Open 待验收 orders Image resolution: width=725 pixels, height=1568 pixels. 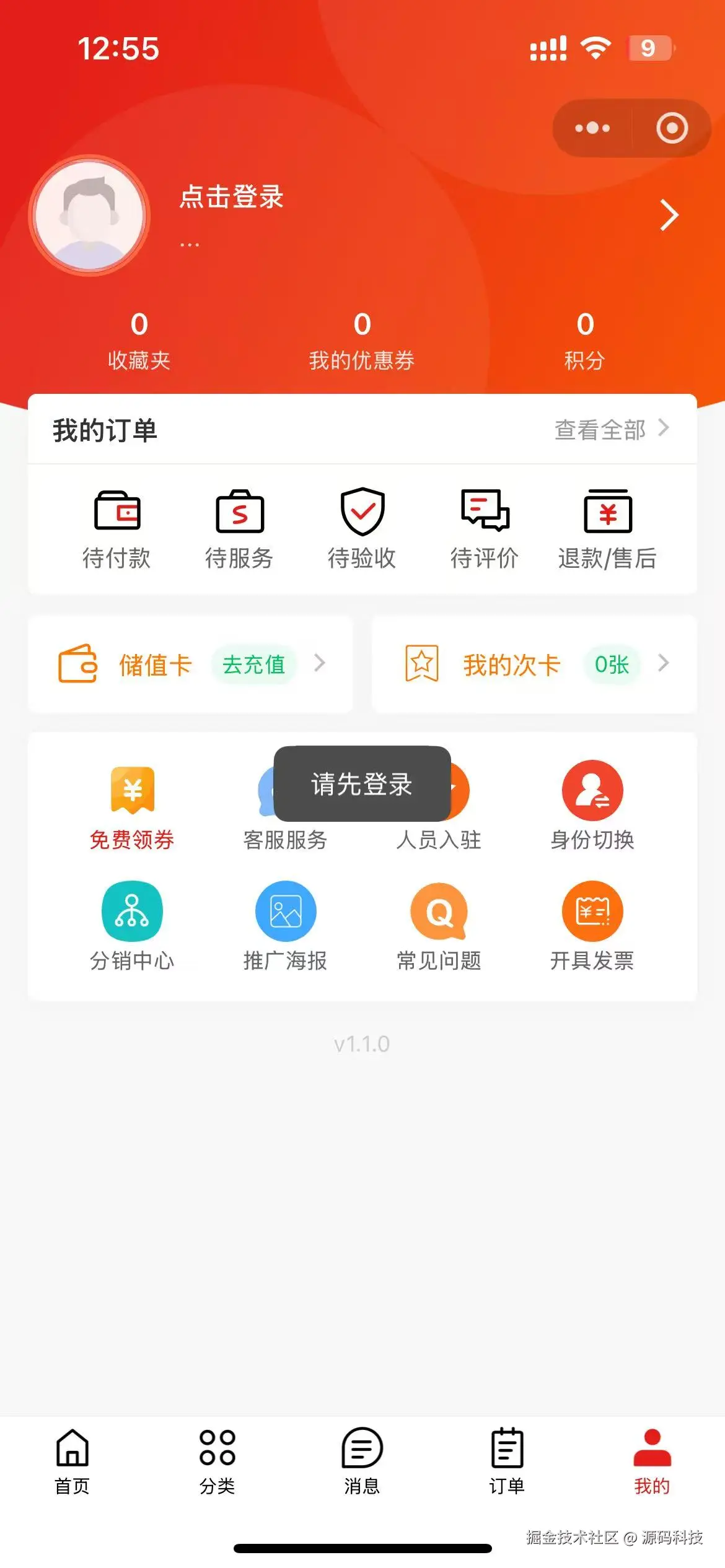[x=362, y=529]
